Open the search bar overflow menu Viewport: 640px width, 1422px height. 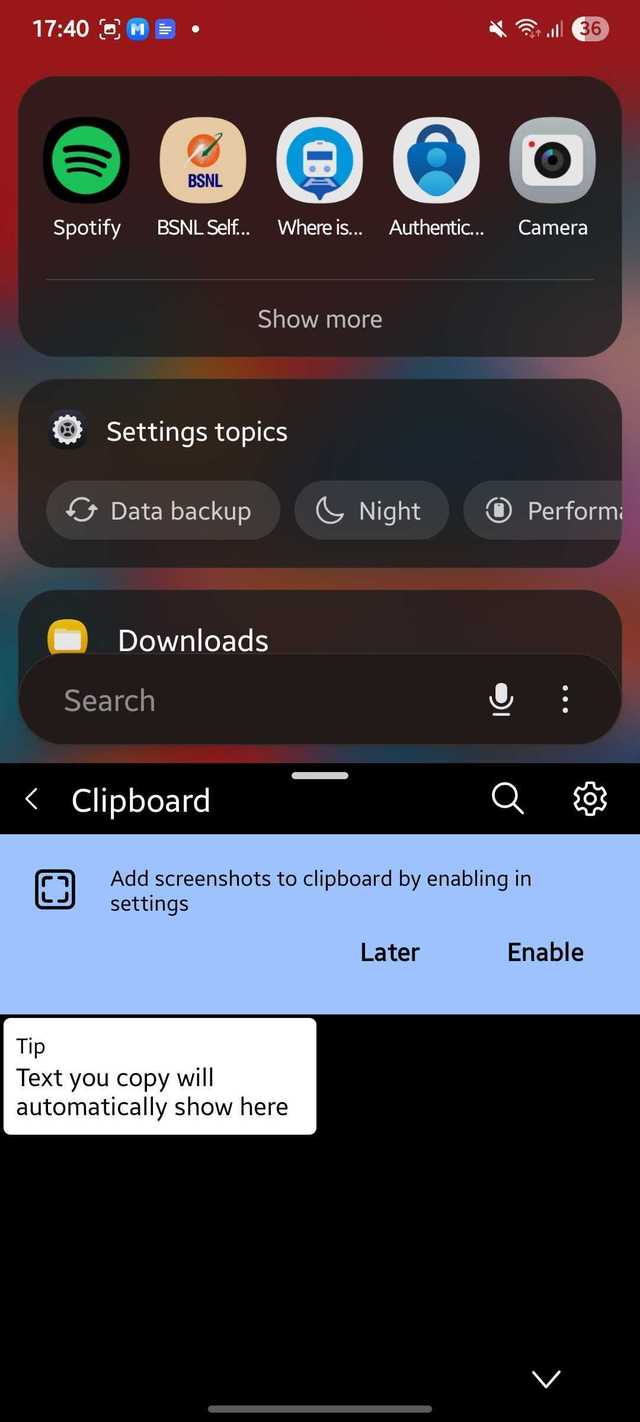(565, 700)
